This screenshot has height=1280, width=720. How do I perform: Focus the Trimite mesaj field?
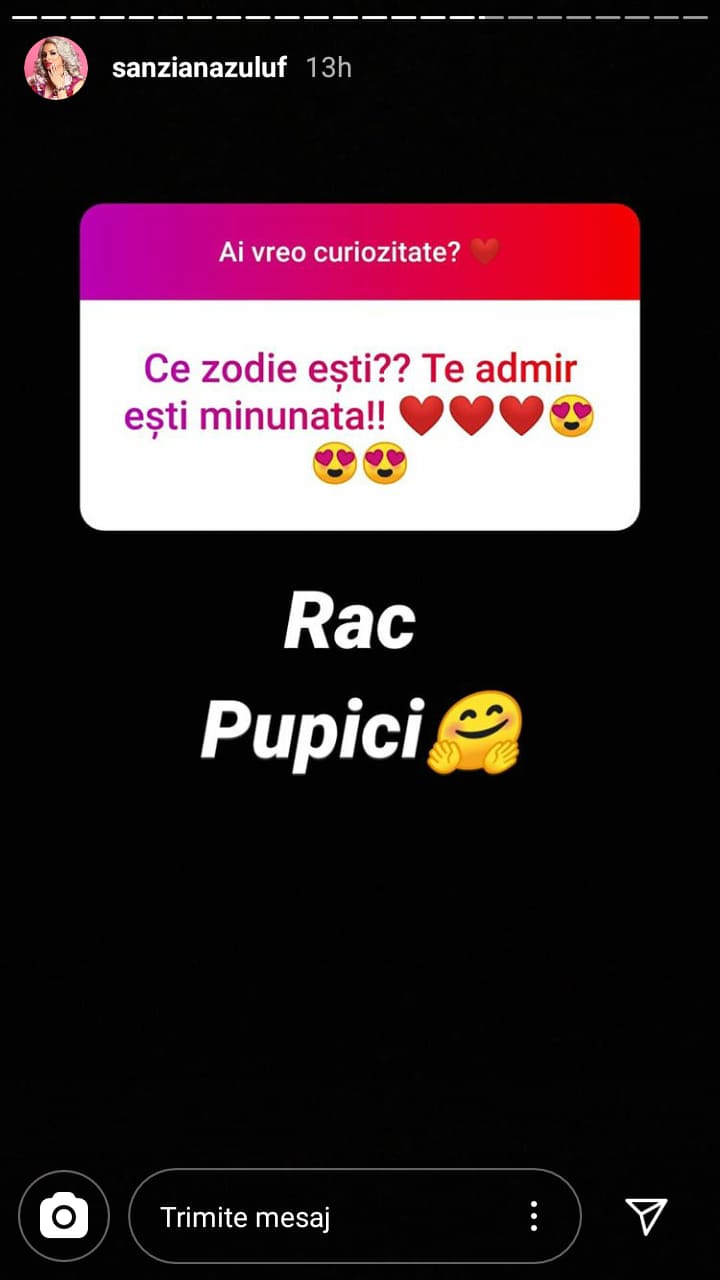coord(320,1216)
